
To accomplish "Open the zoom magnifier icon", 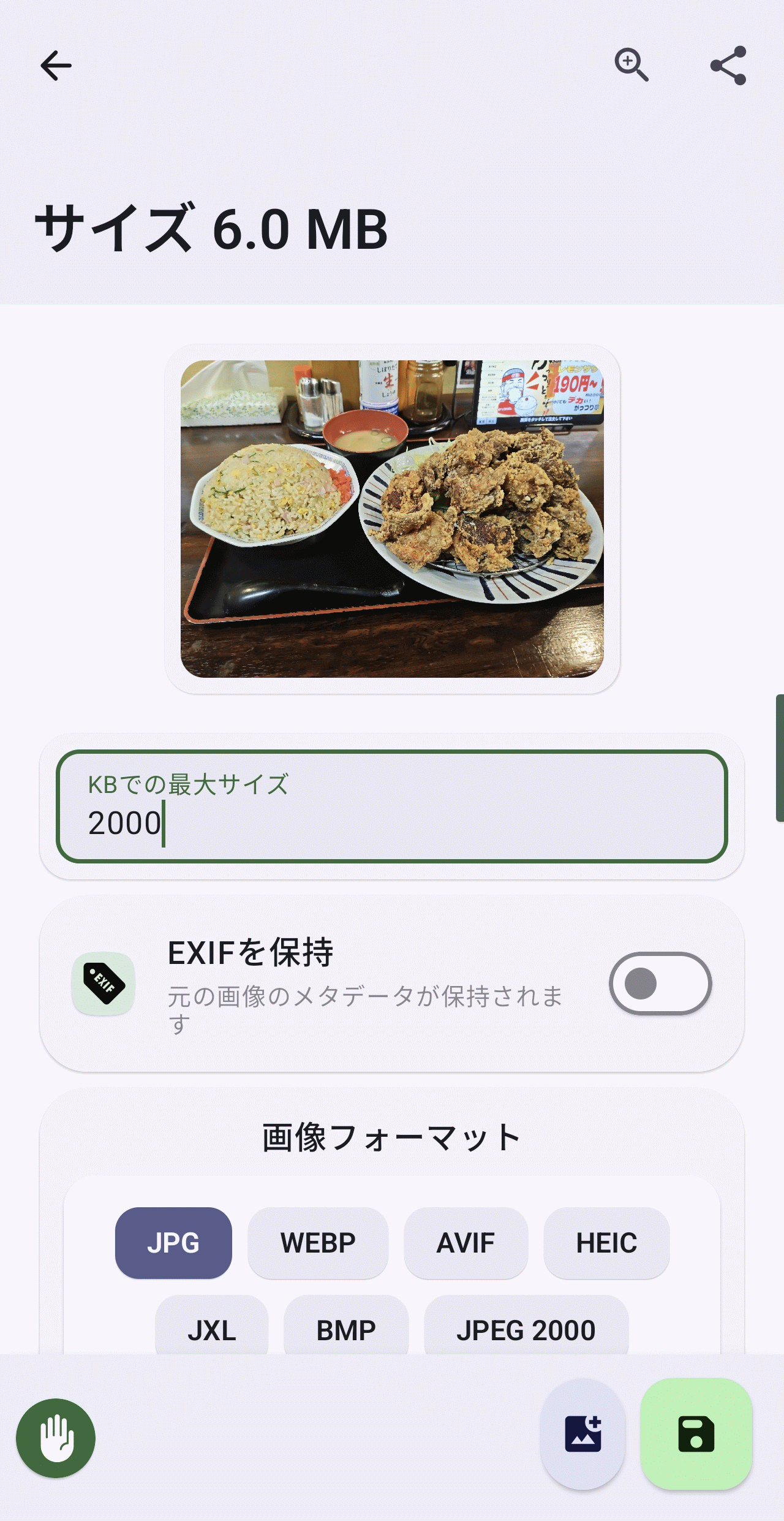I will [631, 64].
